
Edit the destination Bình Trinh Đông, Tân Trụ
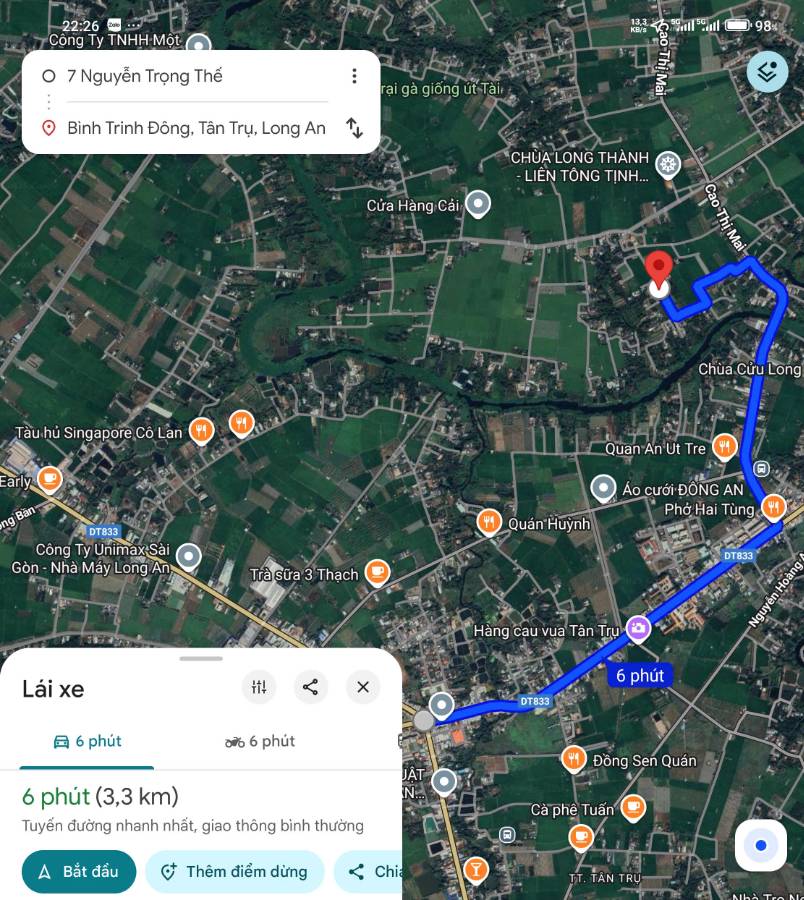(x=196, y=128)
